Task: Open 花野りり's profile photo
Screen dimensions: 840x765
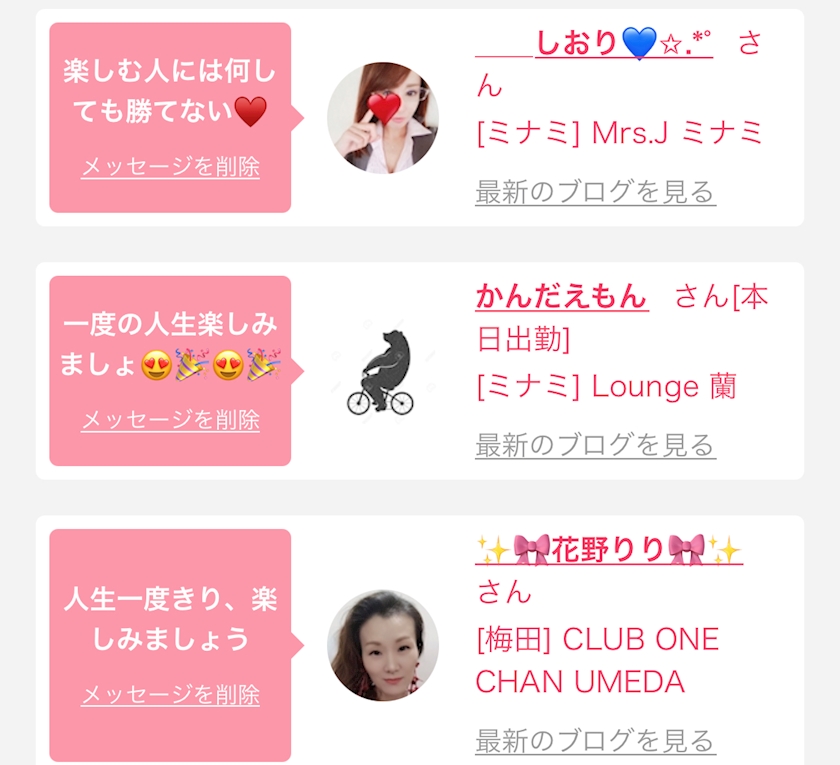Action: 383,645
